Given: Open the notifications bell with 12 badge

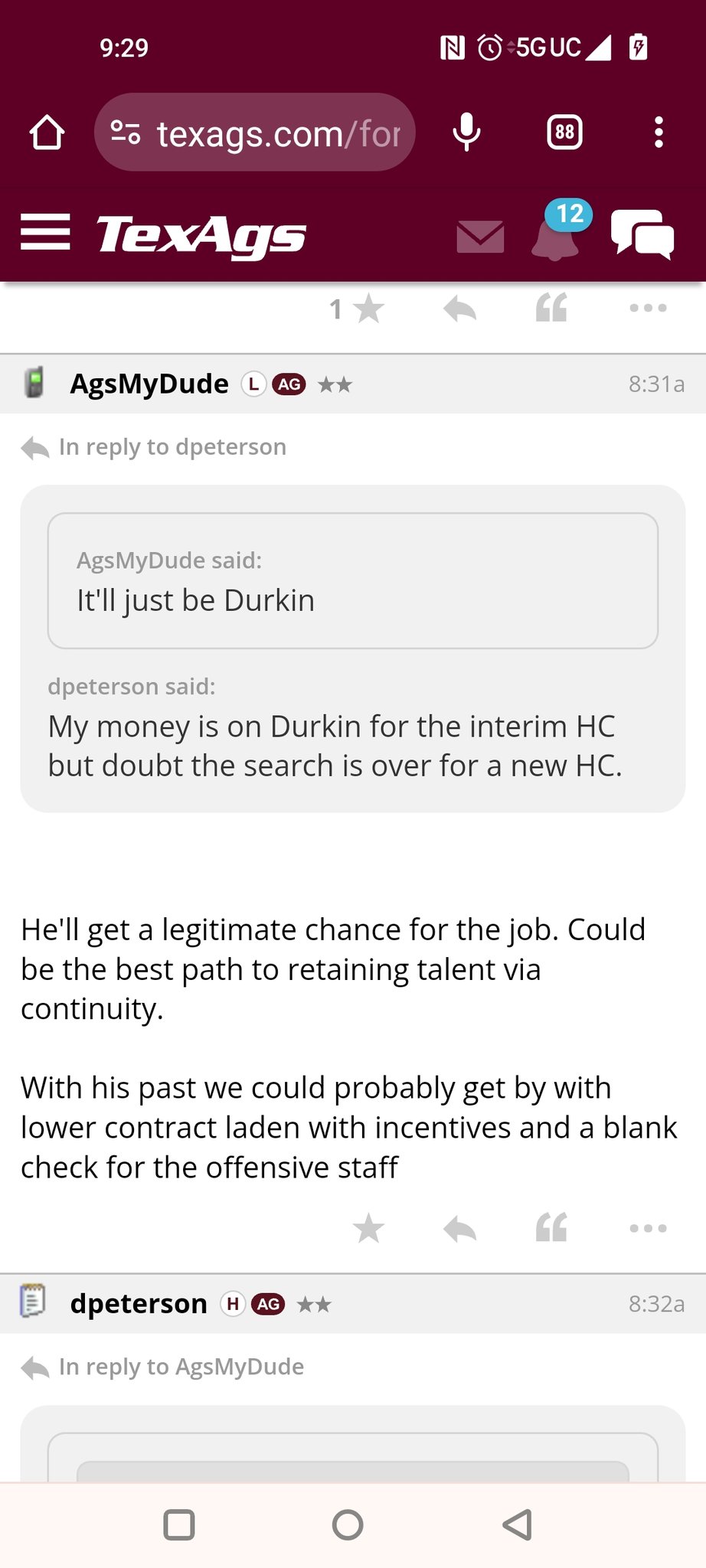Looking at the screenshot, I should pyautogui.click(x=557, y=234).
